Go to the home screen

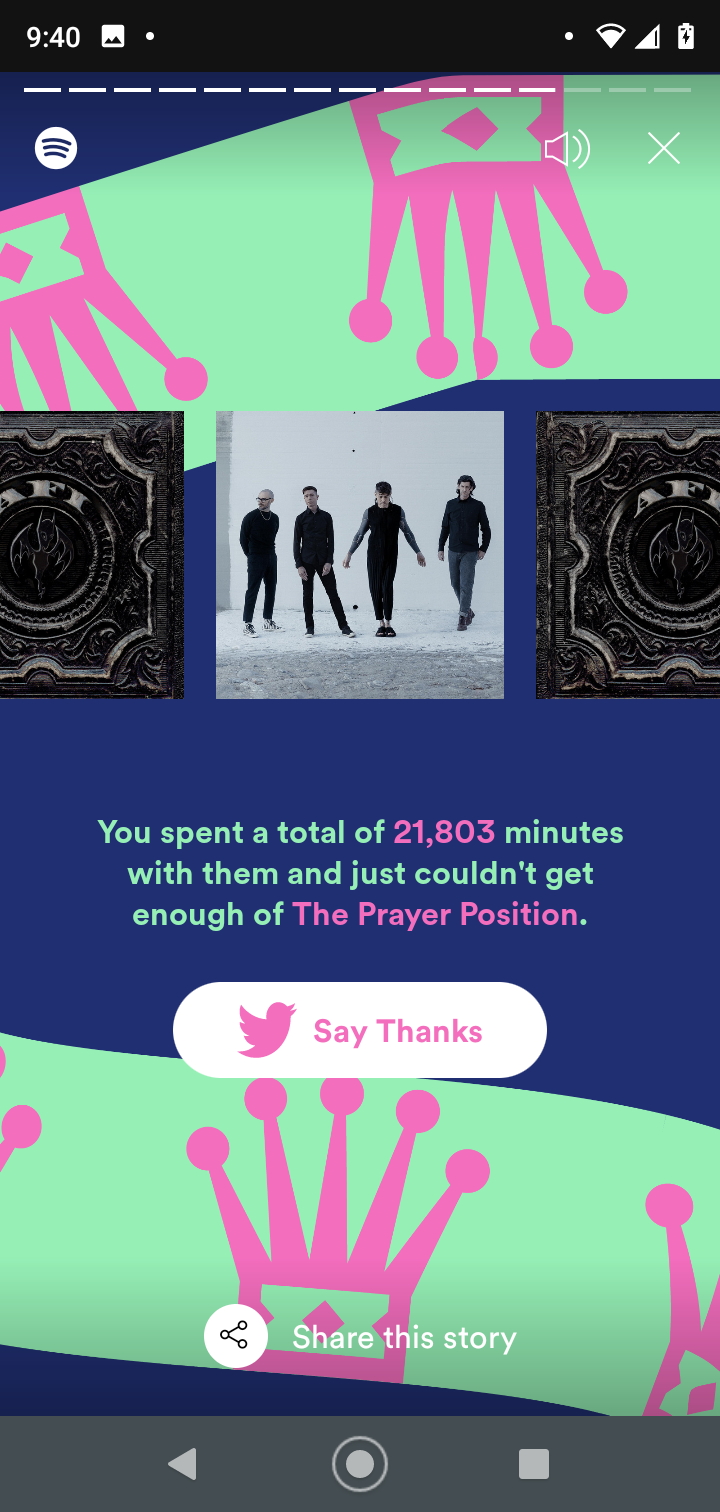click(x=360, y=1464)
